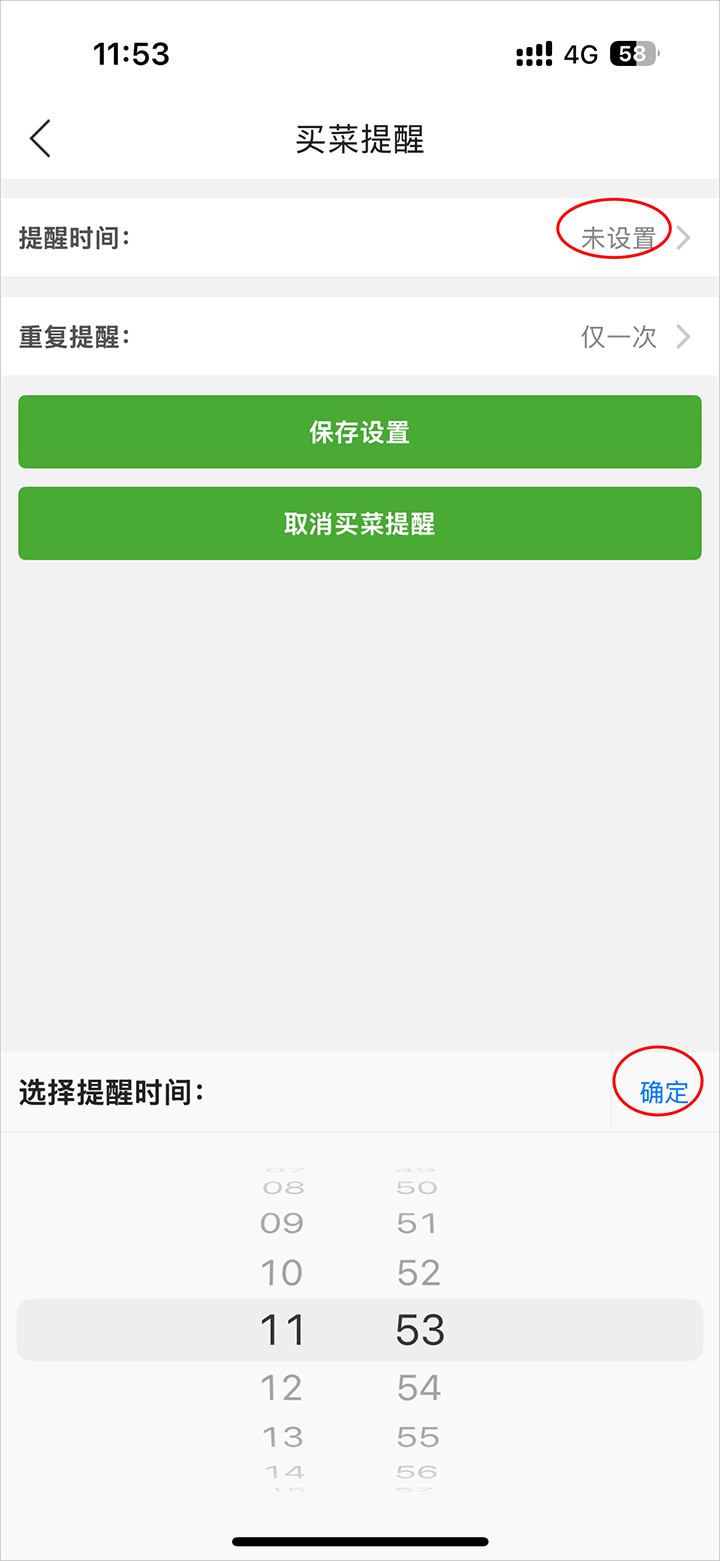Go back from 买菜提醒 page
Image resolution: width=720 pixels, height=1561 pixels.
(40, 139)
